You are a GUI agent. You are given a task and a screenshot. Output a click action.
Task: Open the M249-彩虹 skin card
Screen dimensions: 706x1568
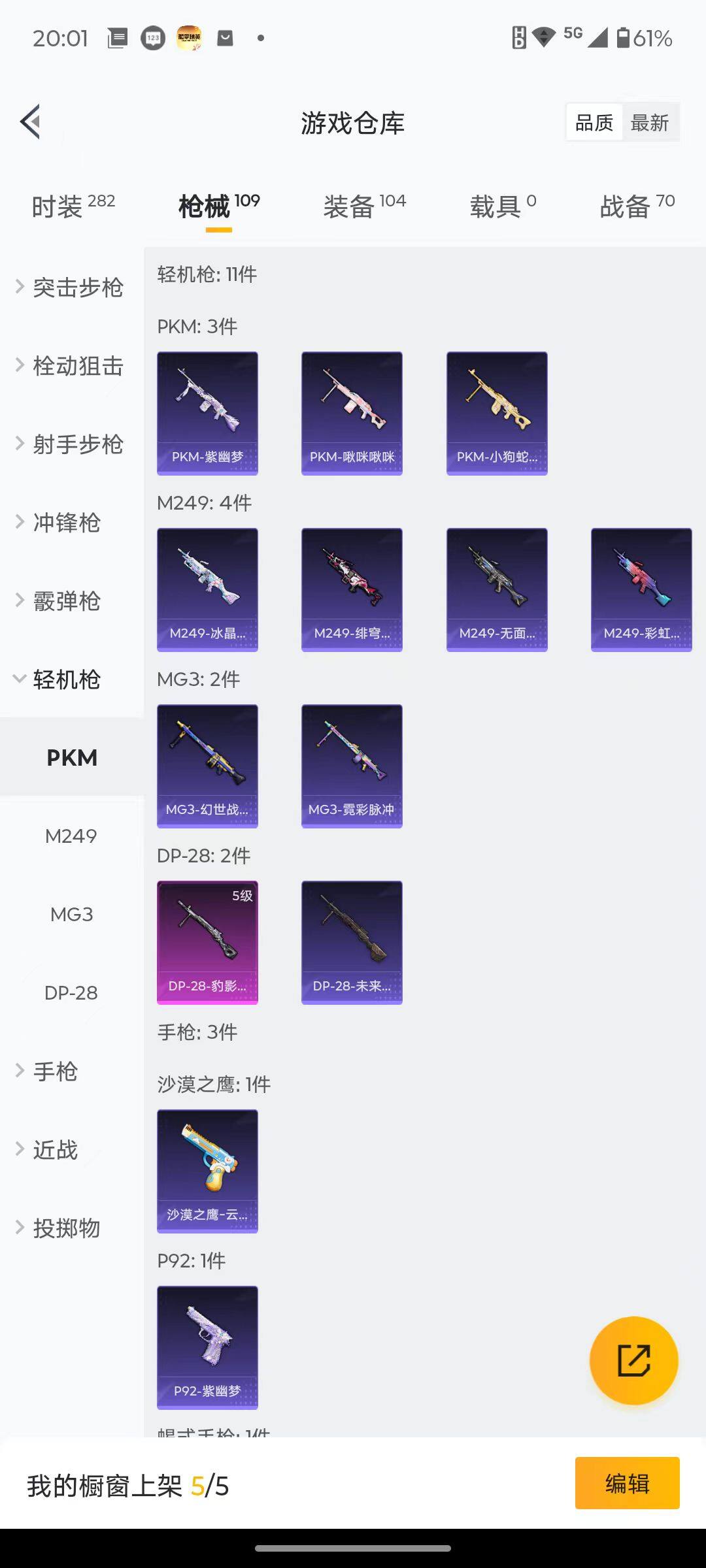641,589
